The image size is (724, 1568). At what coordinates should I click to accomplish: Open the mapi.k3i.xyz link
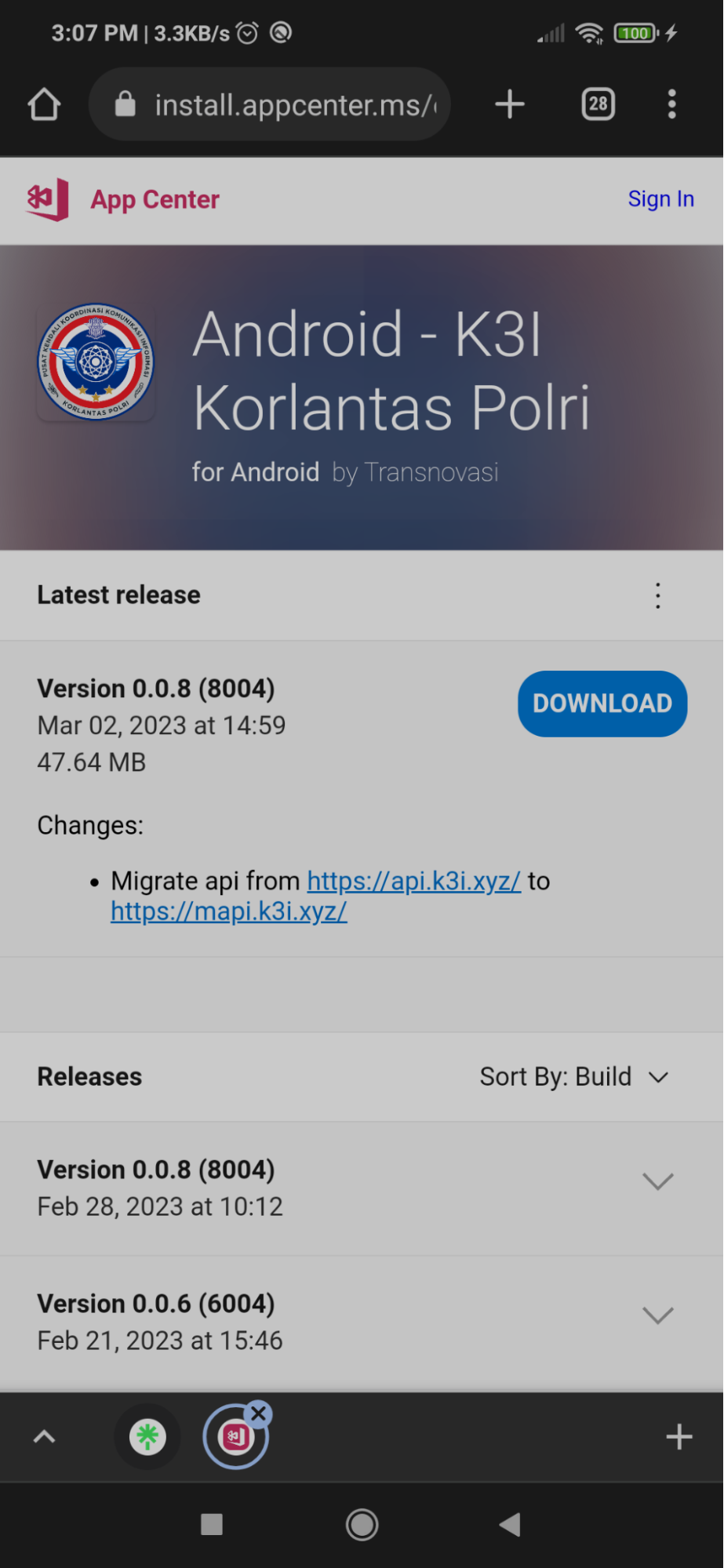pos(228,911)
